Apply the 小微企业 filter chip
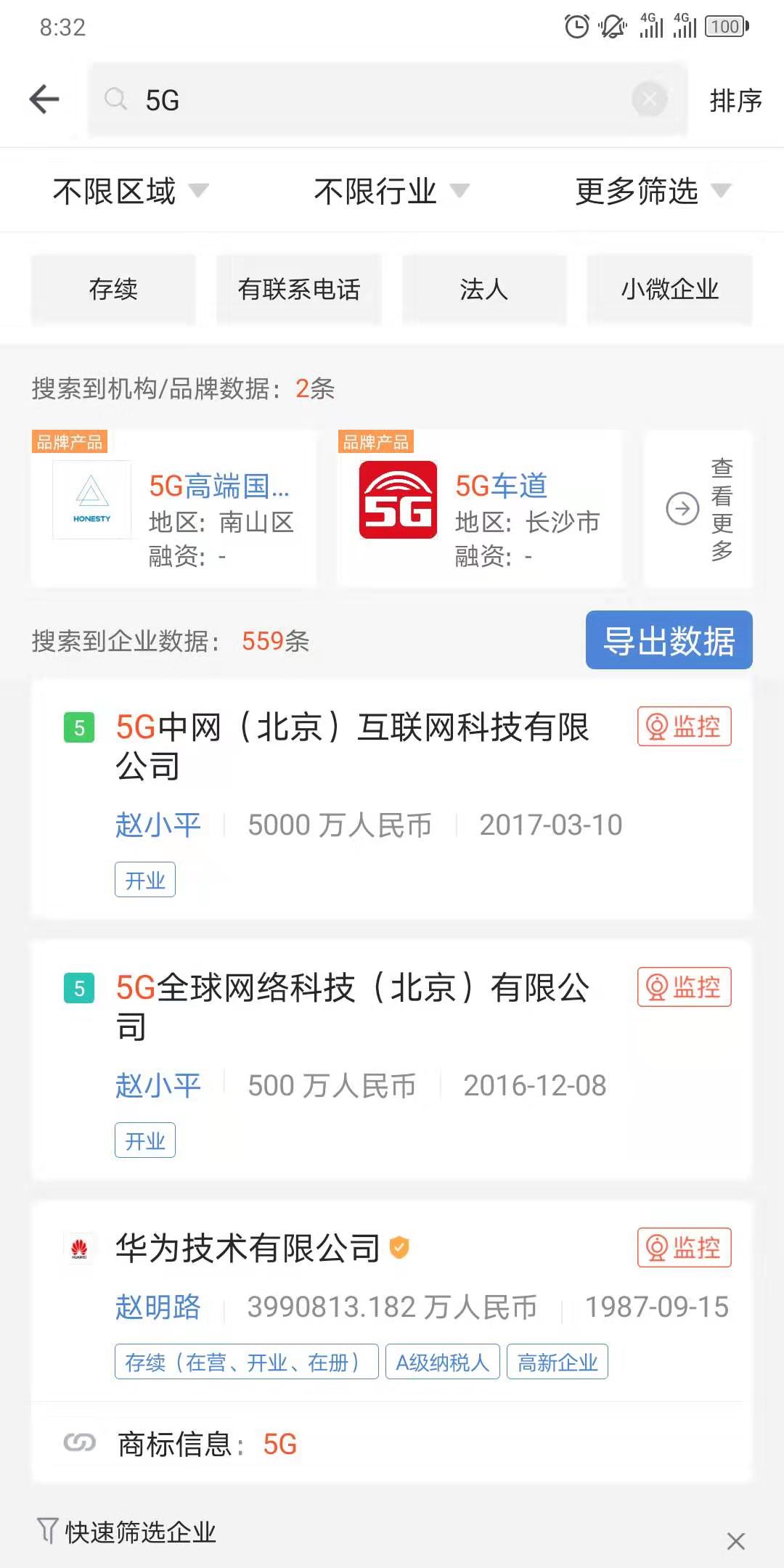Screen dimensions: 784x1568 [669, 289]
